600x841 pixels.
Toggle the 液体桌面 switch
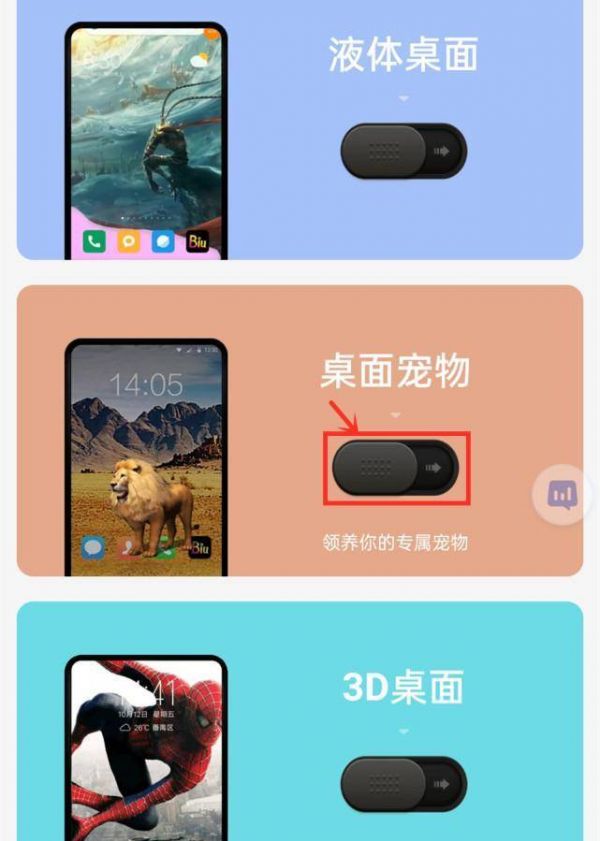coord(403,151)
